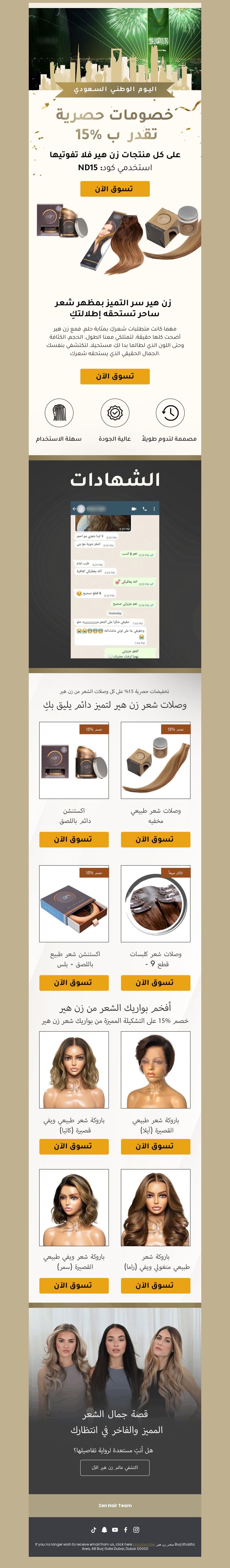Tap تسوق الآن below the hair description paragraph

tap(115, 376)
